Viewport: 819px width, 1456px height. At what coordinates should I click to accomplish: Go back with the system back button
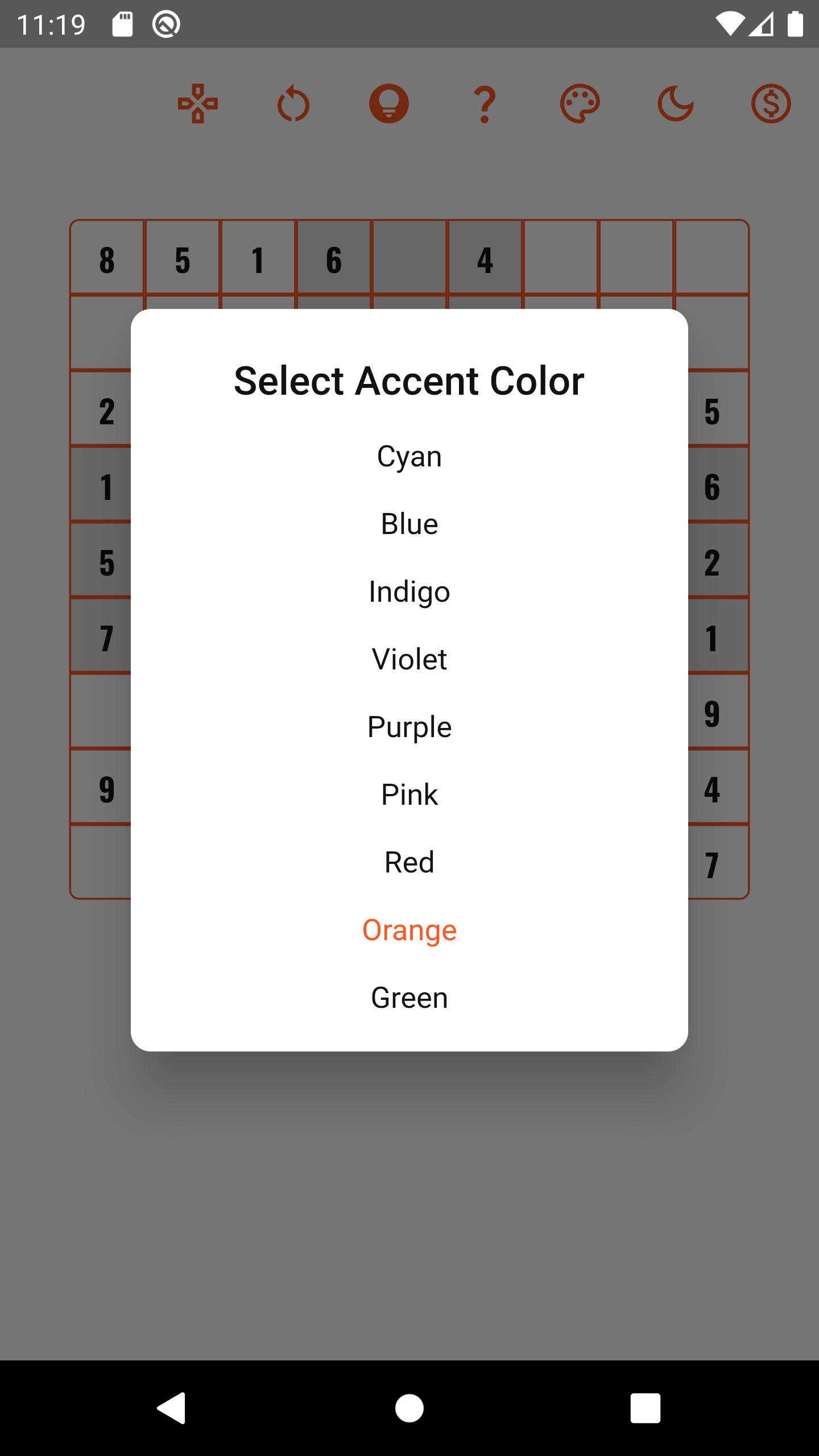pos(172,1408)
